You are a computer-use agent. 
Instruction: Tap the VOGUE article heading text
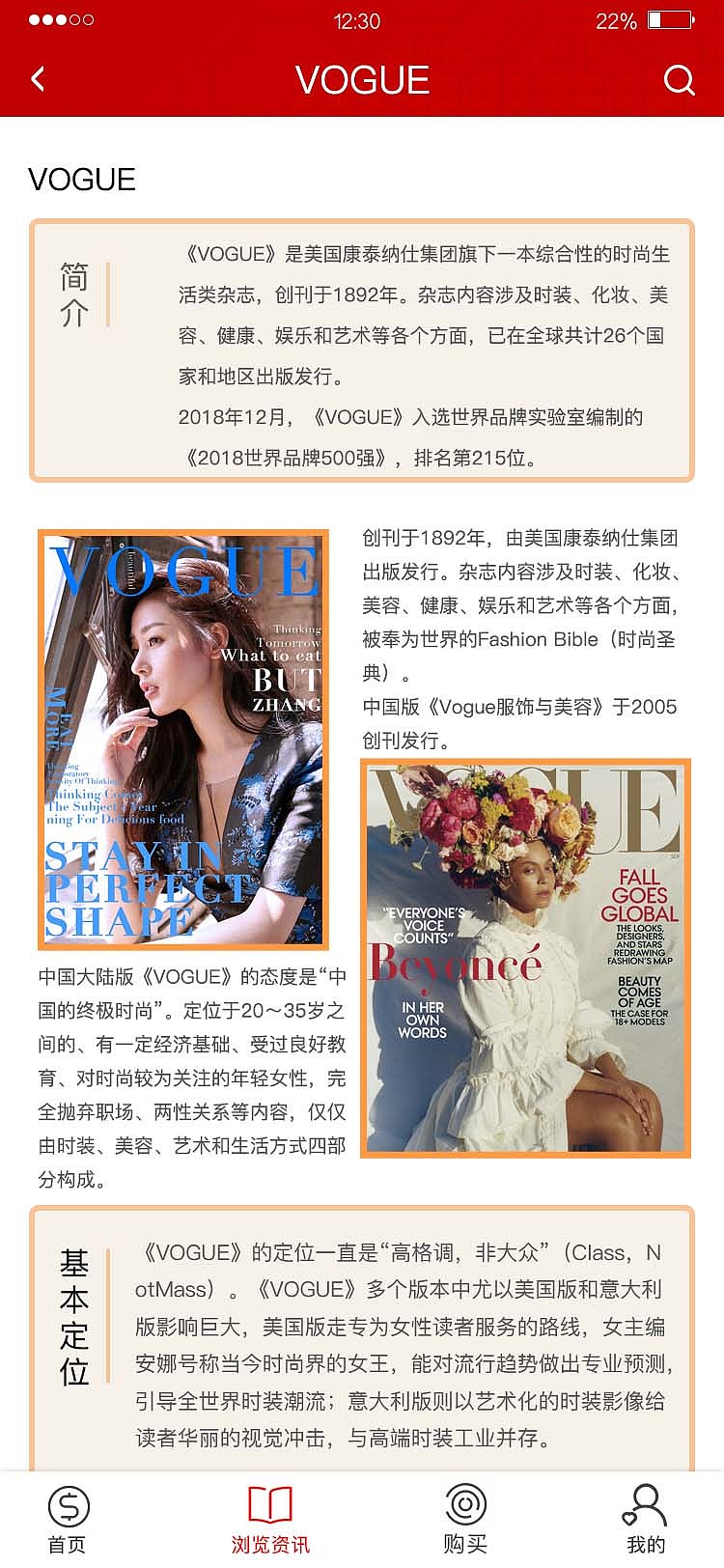coord(82,180)
